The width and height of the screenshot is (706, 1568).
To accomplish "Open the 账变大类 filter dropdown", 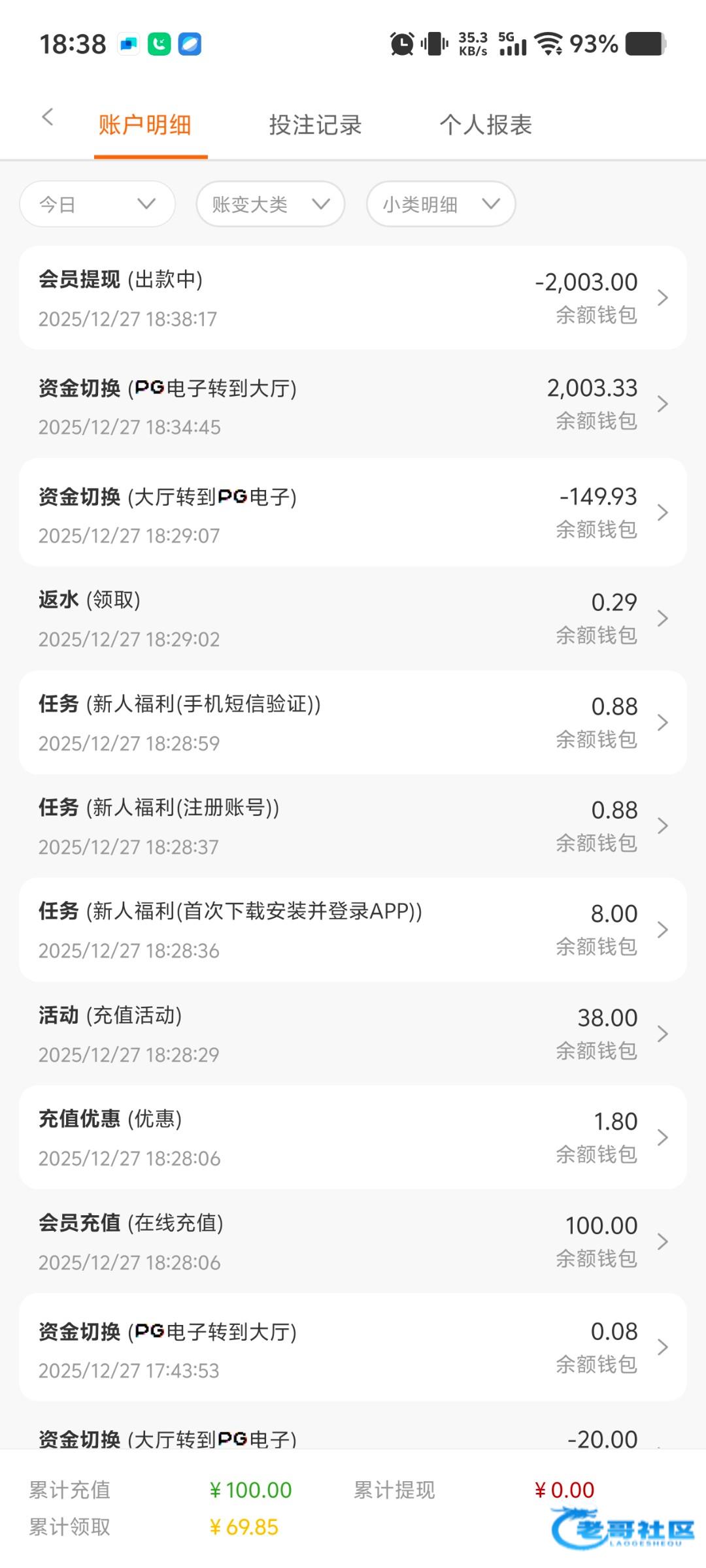I will [x=271, y=204].
